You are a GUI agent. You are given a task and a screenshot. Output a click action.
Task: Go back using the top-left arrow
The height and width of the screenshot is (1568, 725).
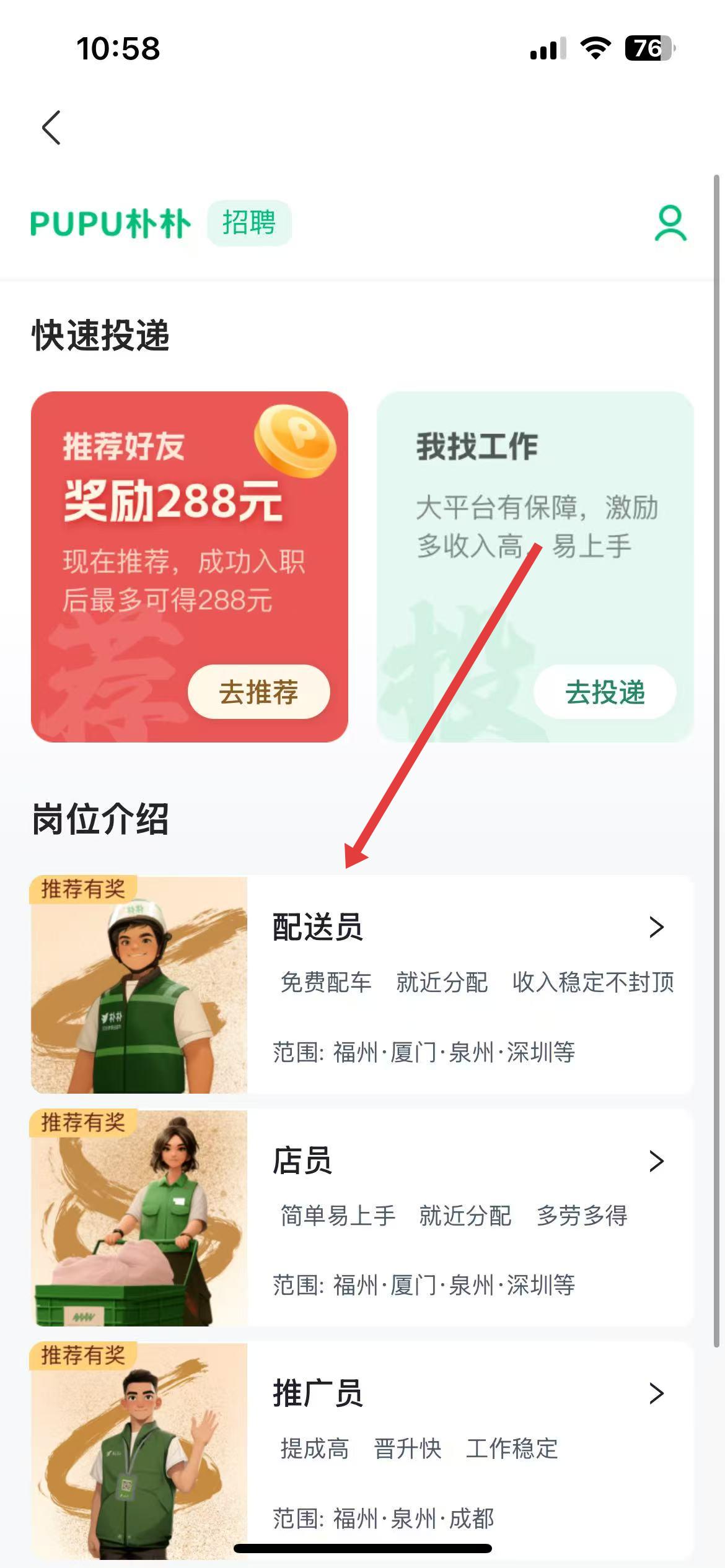point(51,128)
